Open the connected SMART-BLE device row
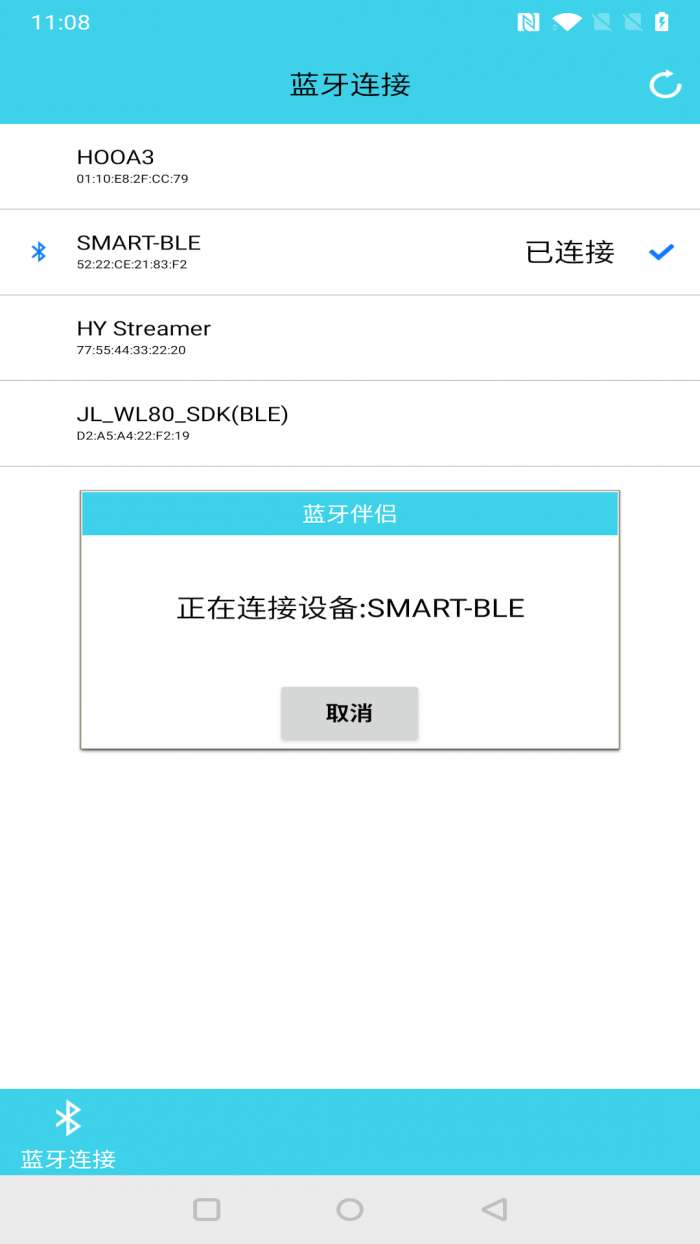 (350, 252)
